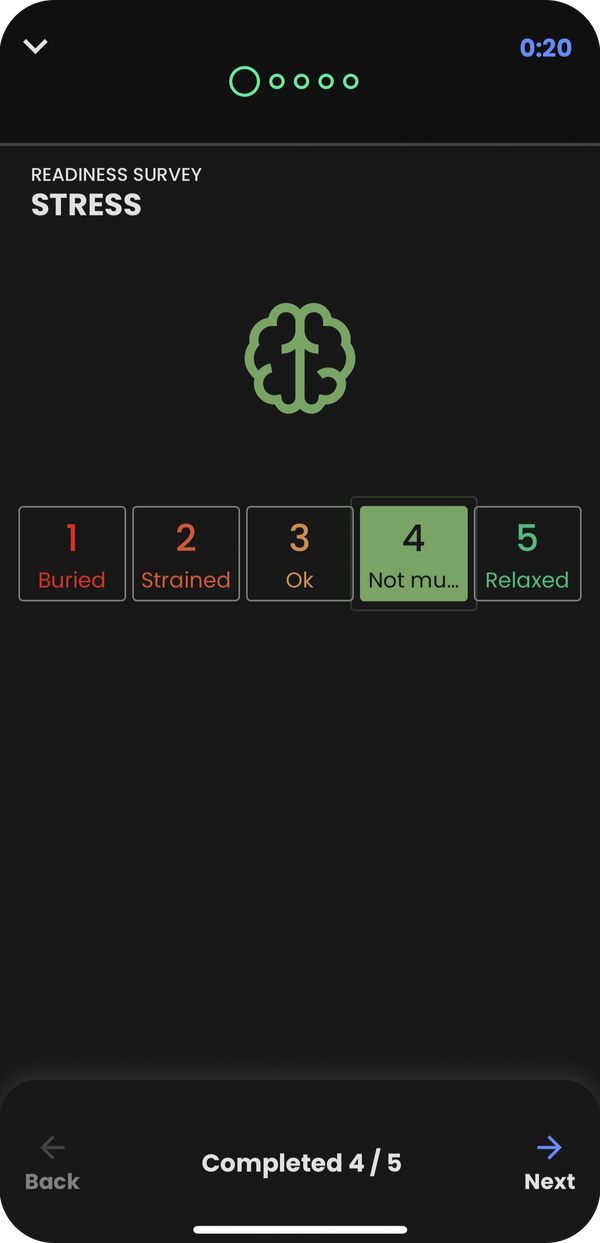The height and width of the screenshot is (1243, 600).
Task: Collapse the survey with the down chevron
Action: click(x=36, y=46)
